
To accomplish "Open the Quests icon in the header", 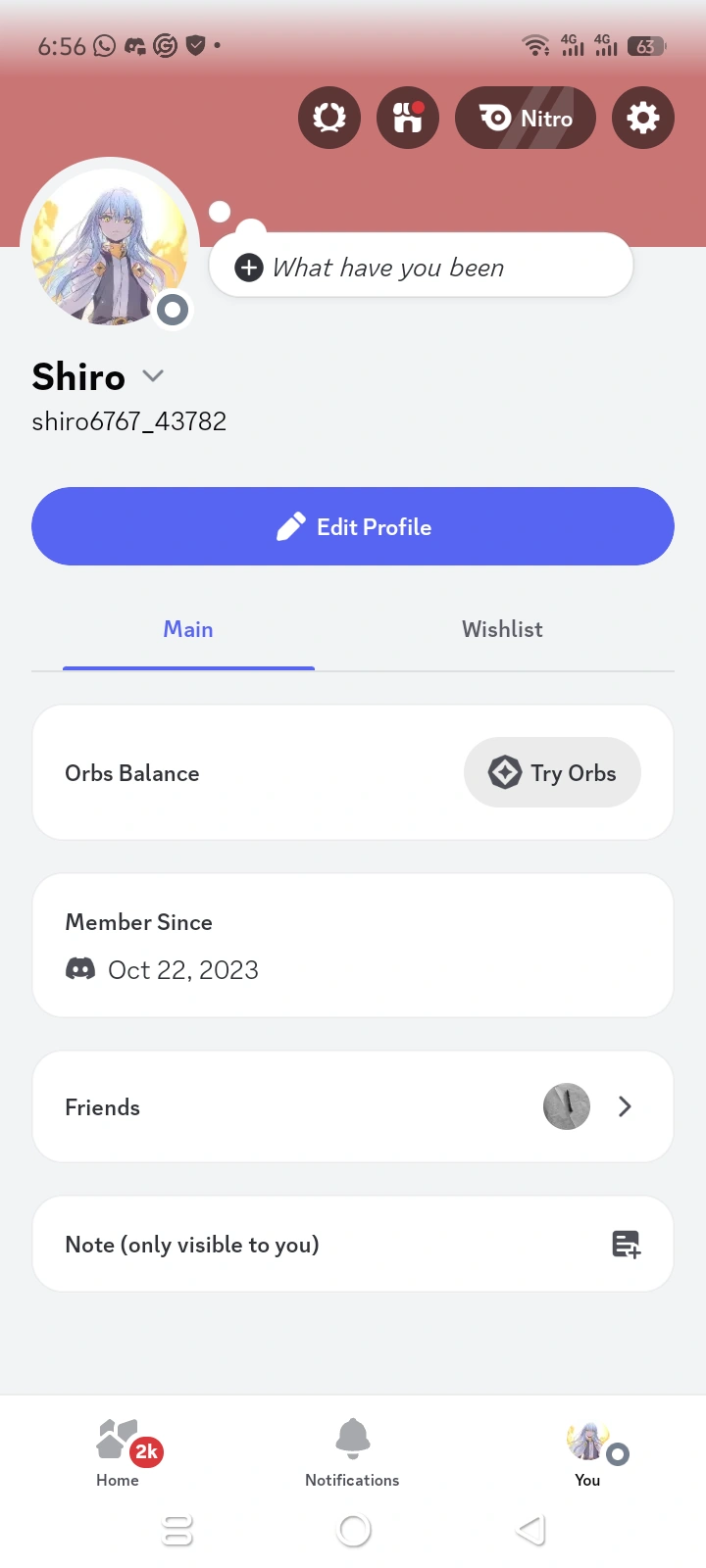I will tap(329, 119).
